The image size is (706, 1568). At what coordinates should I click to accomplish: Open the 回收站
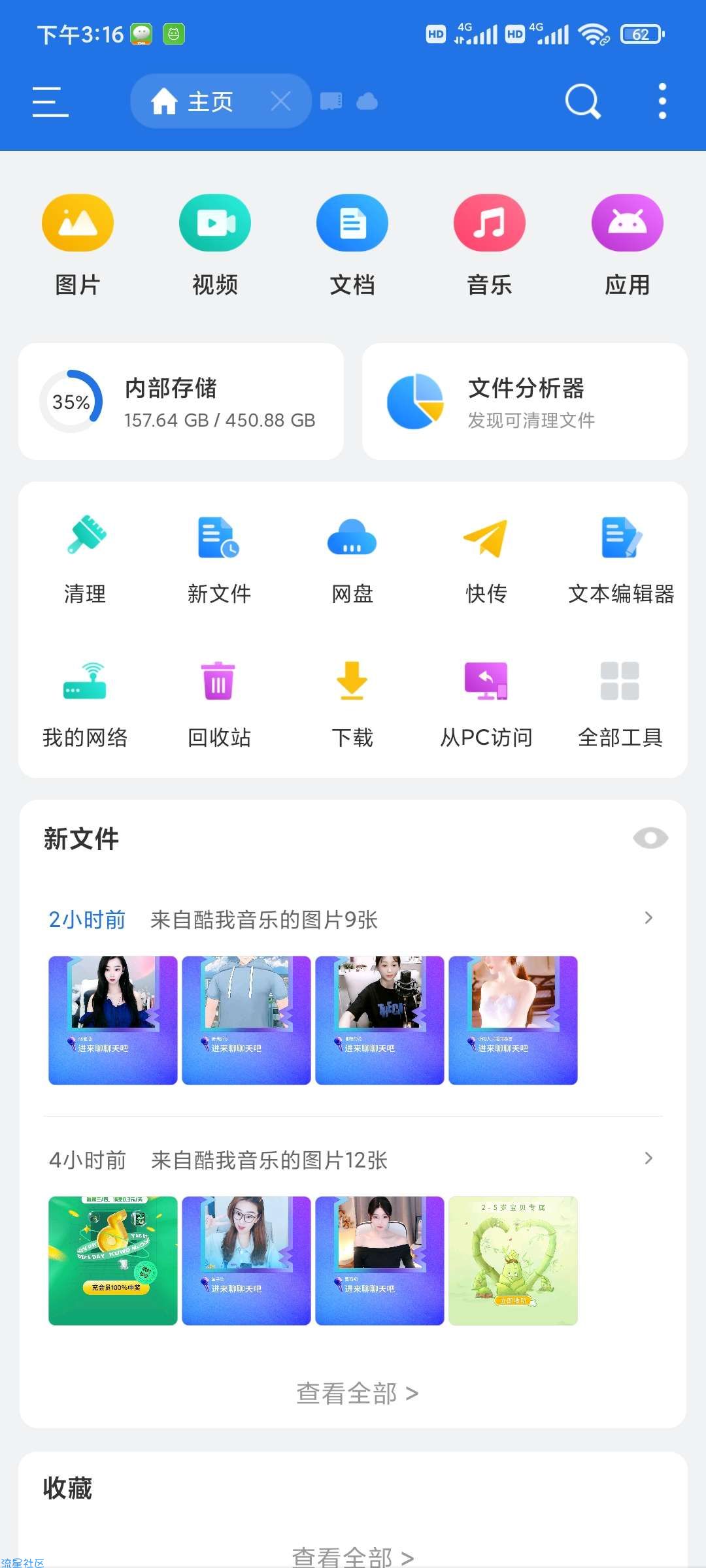pyautogui.click(x=219, y=703)
